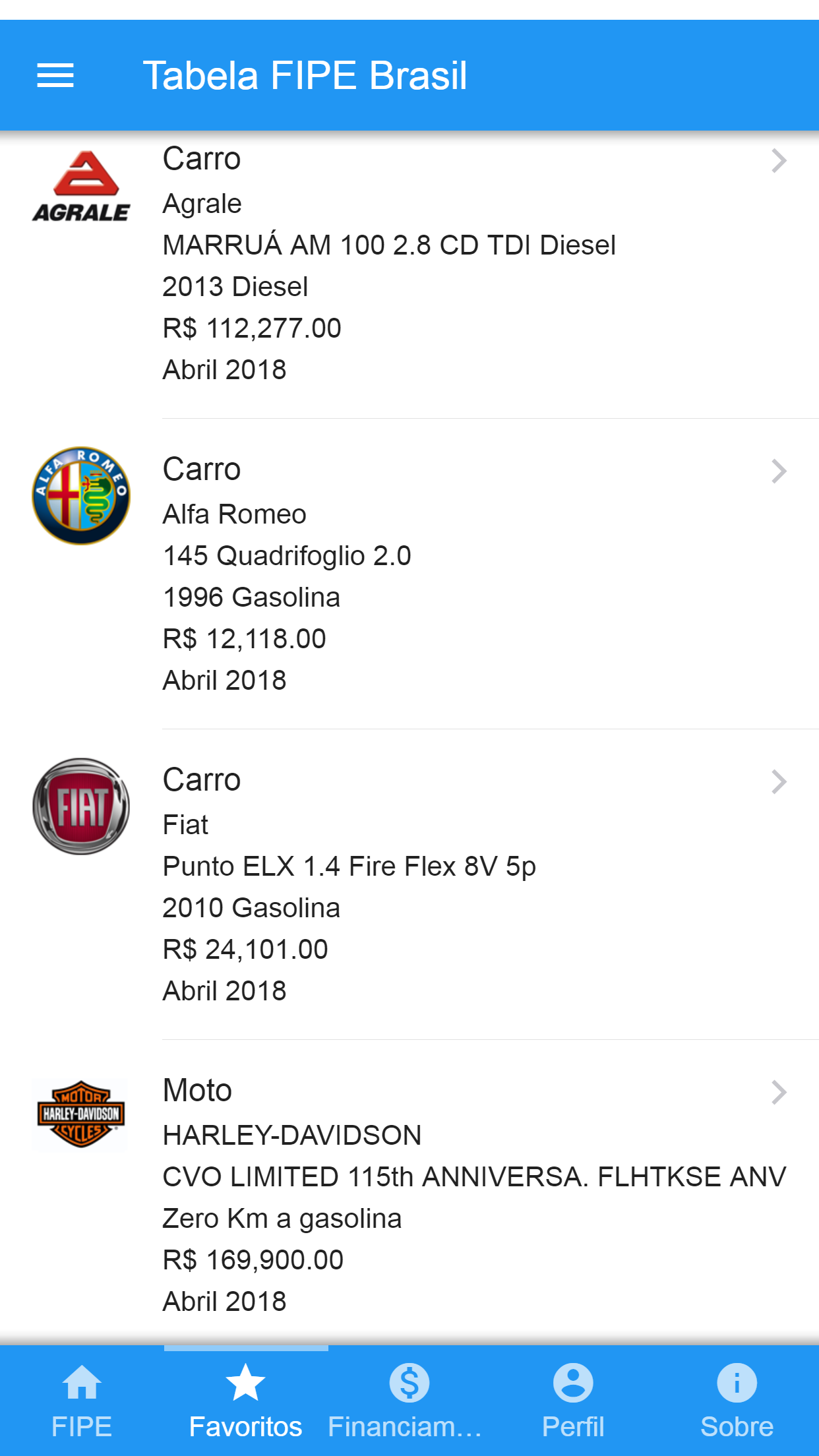Viewport: 819px width, 1456px height.
Task: Open the hamburger navigation menu
Action: pos(55,75)
